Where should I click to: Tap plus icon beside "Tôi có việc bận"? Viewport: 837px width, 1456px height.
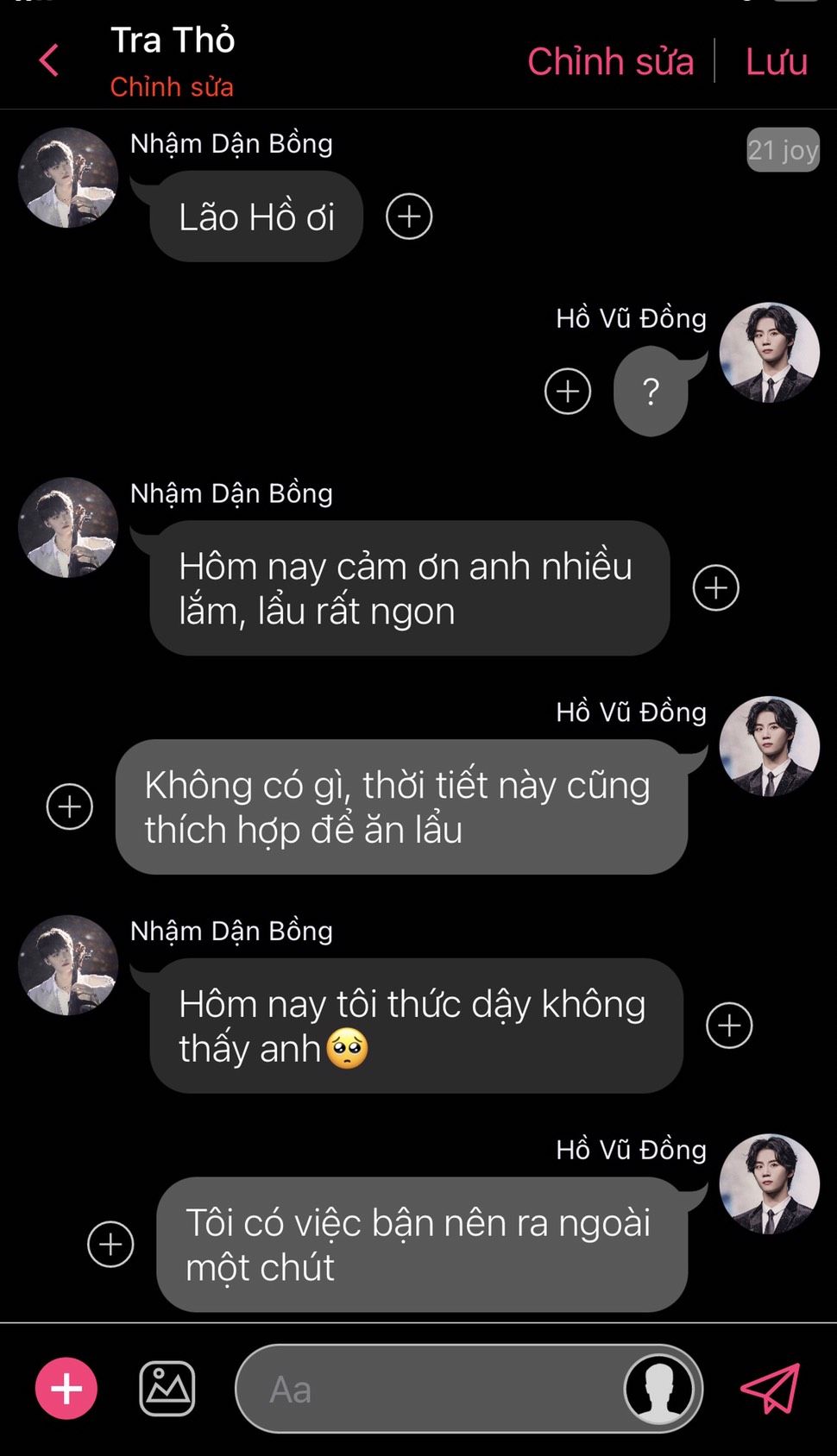coord(111,1244)
